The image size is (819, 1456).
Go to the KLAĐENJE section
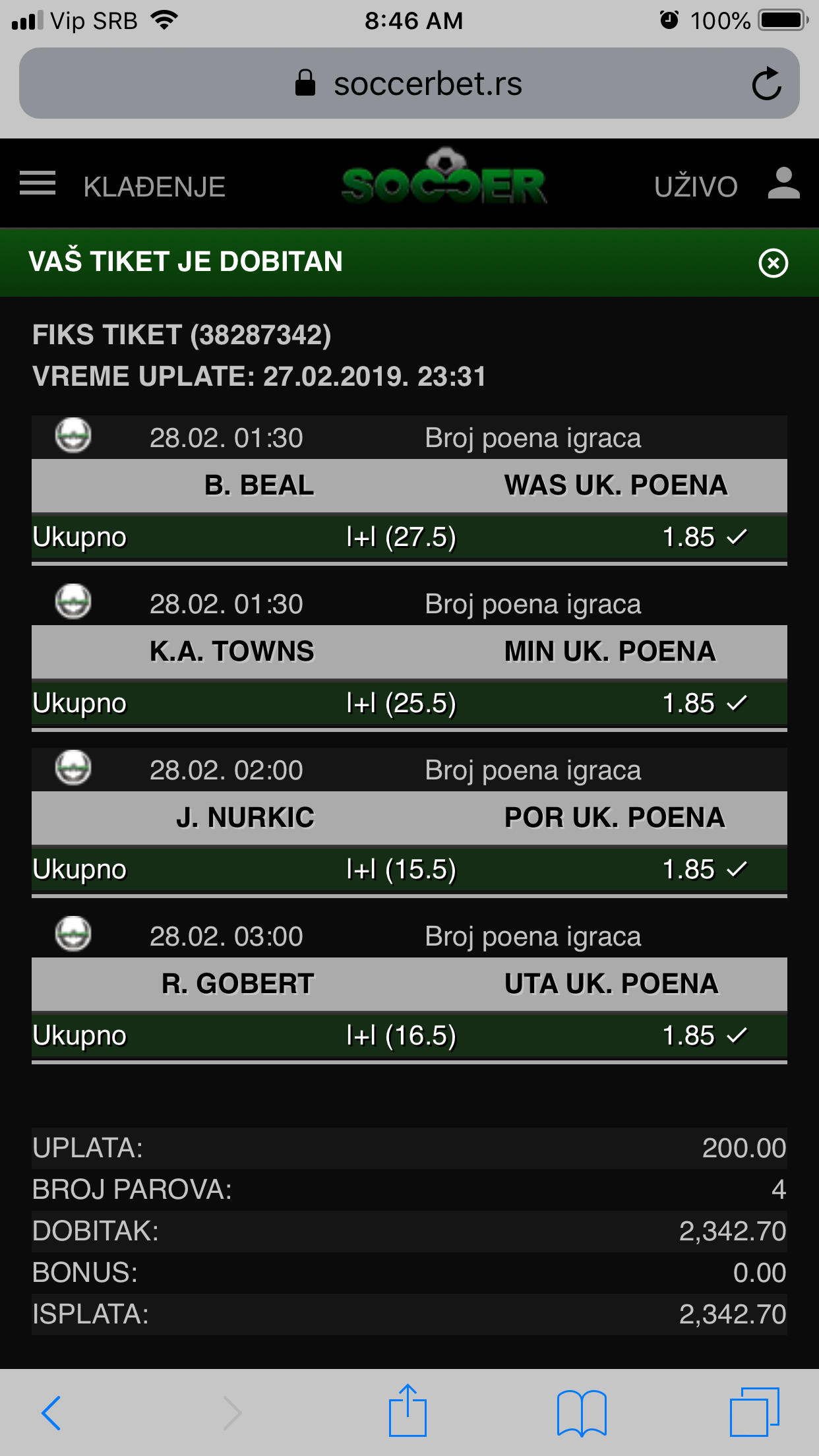tap(154, 187)
